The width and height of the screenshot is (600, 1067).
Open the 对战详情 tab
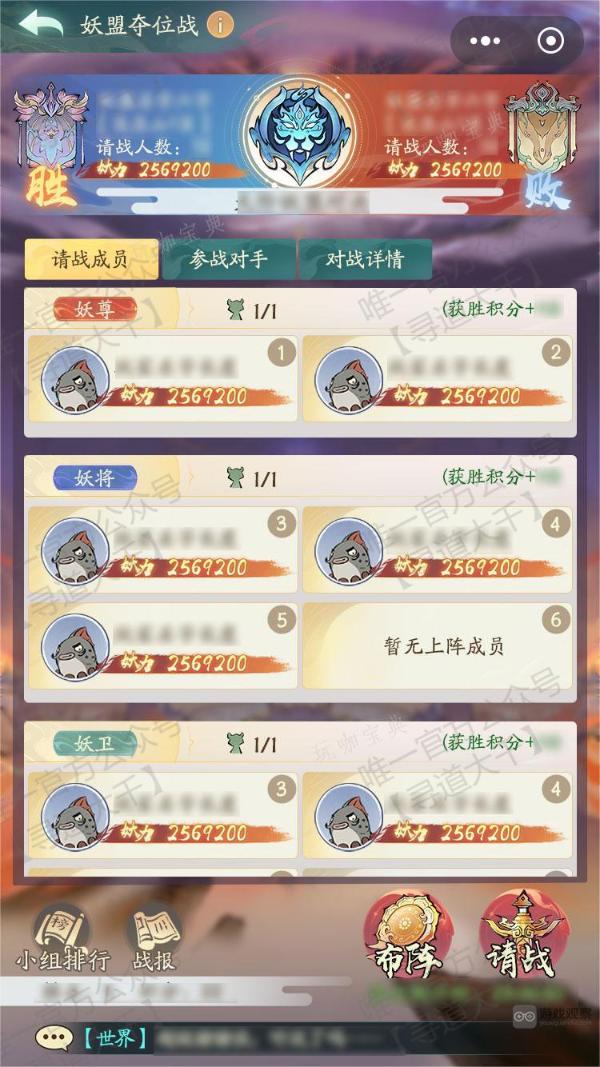pyautogui.click(x=365, y=259)
